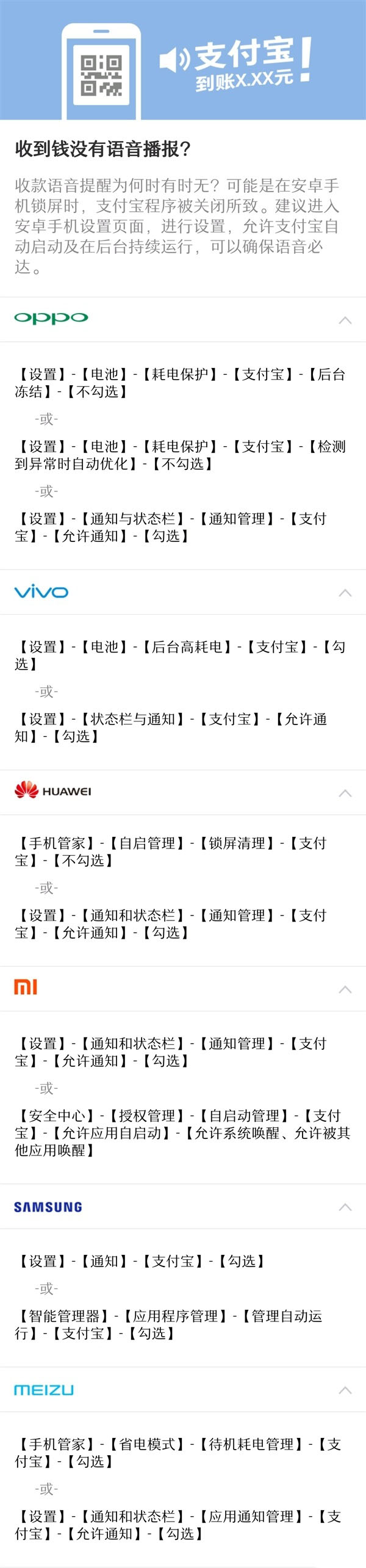This screenshot has width=366, height=1568.
Task: Collapse the MI (Xiaomi) instructions section
Action: click(345, 989)
